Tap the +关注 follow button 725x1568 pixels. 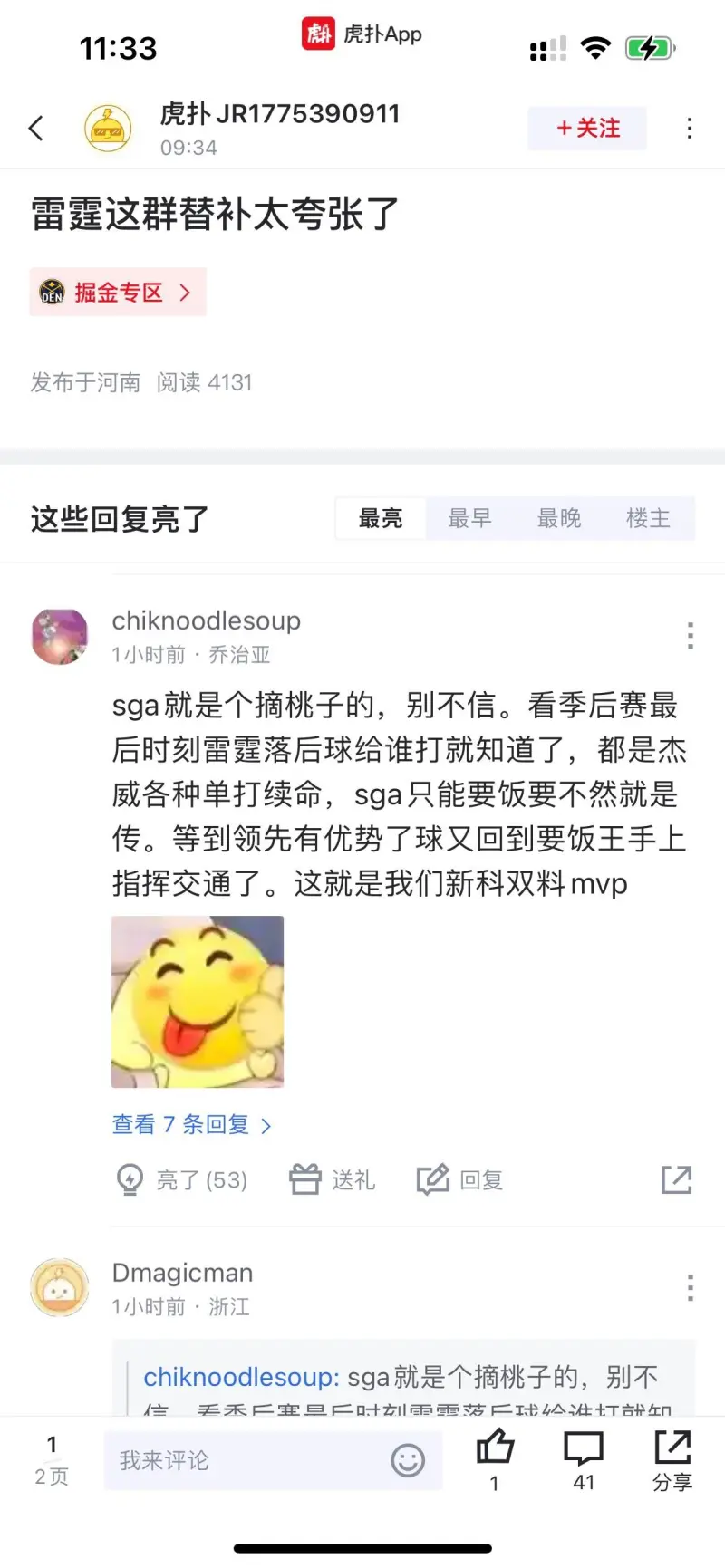pos(587,129)
